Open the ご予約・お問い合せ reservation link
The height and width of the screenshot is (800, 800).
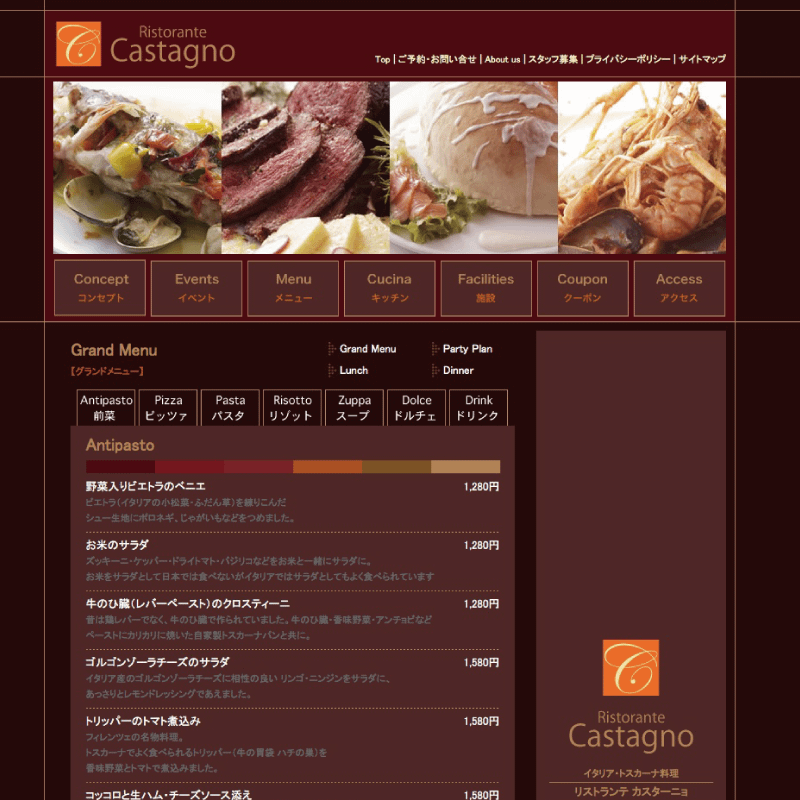437,60
